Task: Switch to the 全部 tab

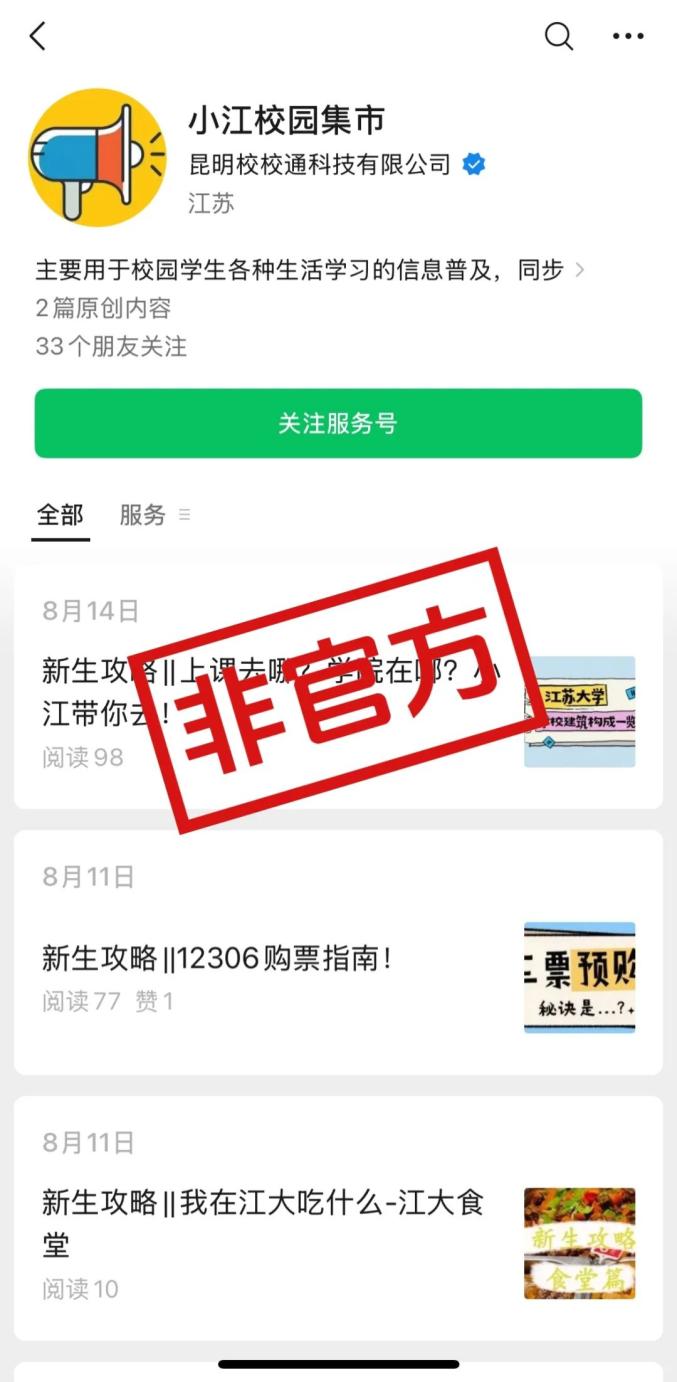Action: pos(60,515)
